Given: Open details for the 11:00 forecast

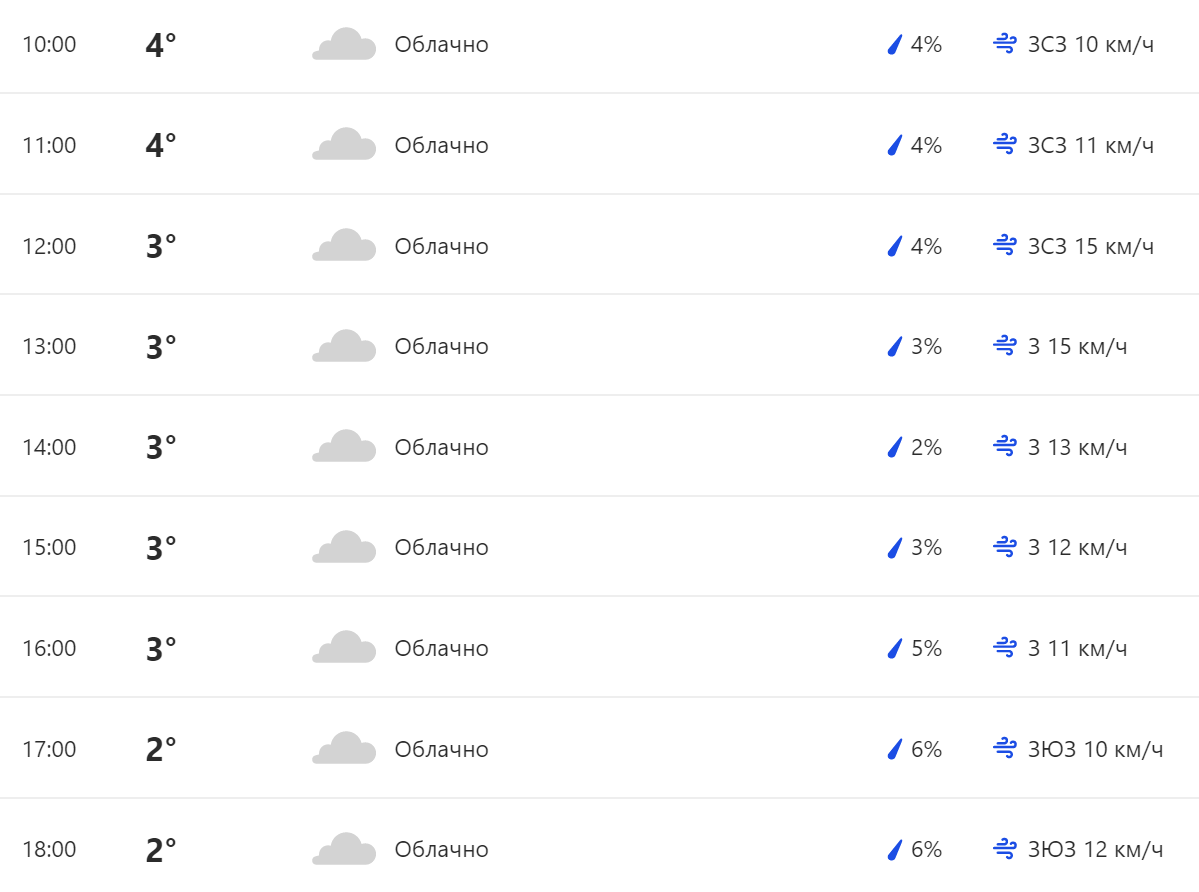Looking at the screenshot, I should click(x=599, y=145).
